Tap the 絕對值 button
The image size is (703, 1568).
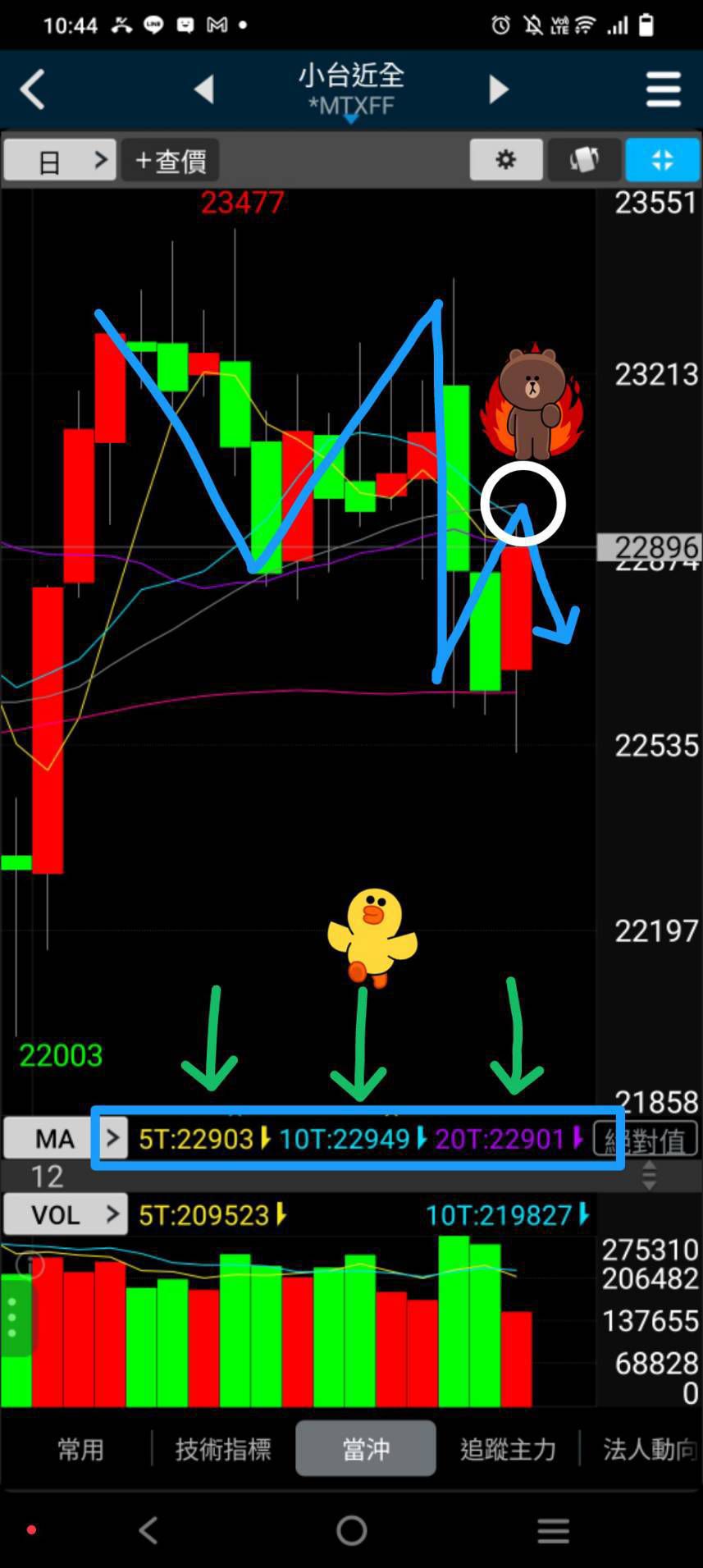tap(646, 1140)
